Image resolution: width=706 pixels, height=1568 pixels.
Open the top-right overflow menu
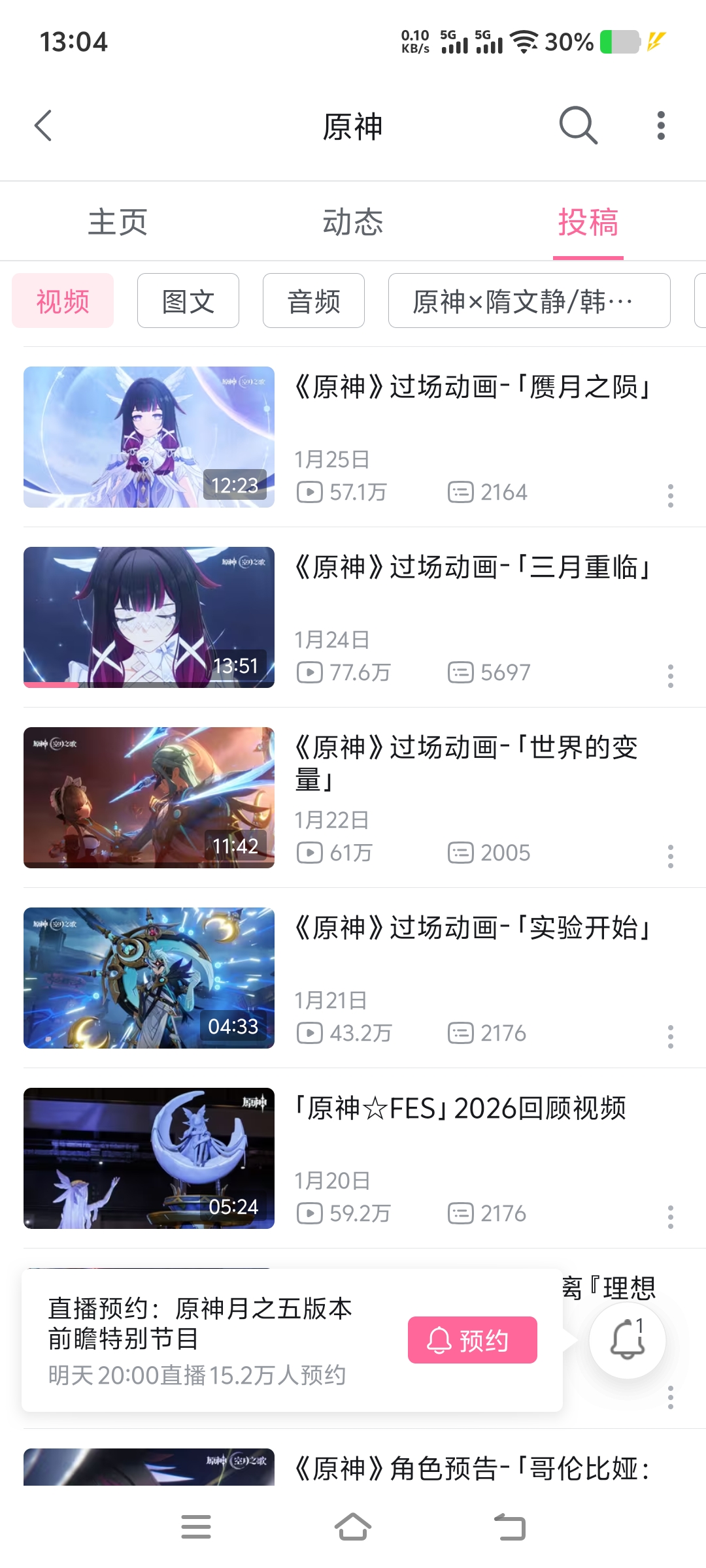(x=661, y=125)
